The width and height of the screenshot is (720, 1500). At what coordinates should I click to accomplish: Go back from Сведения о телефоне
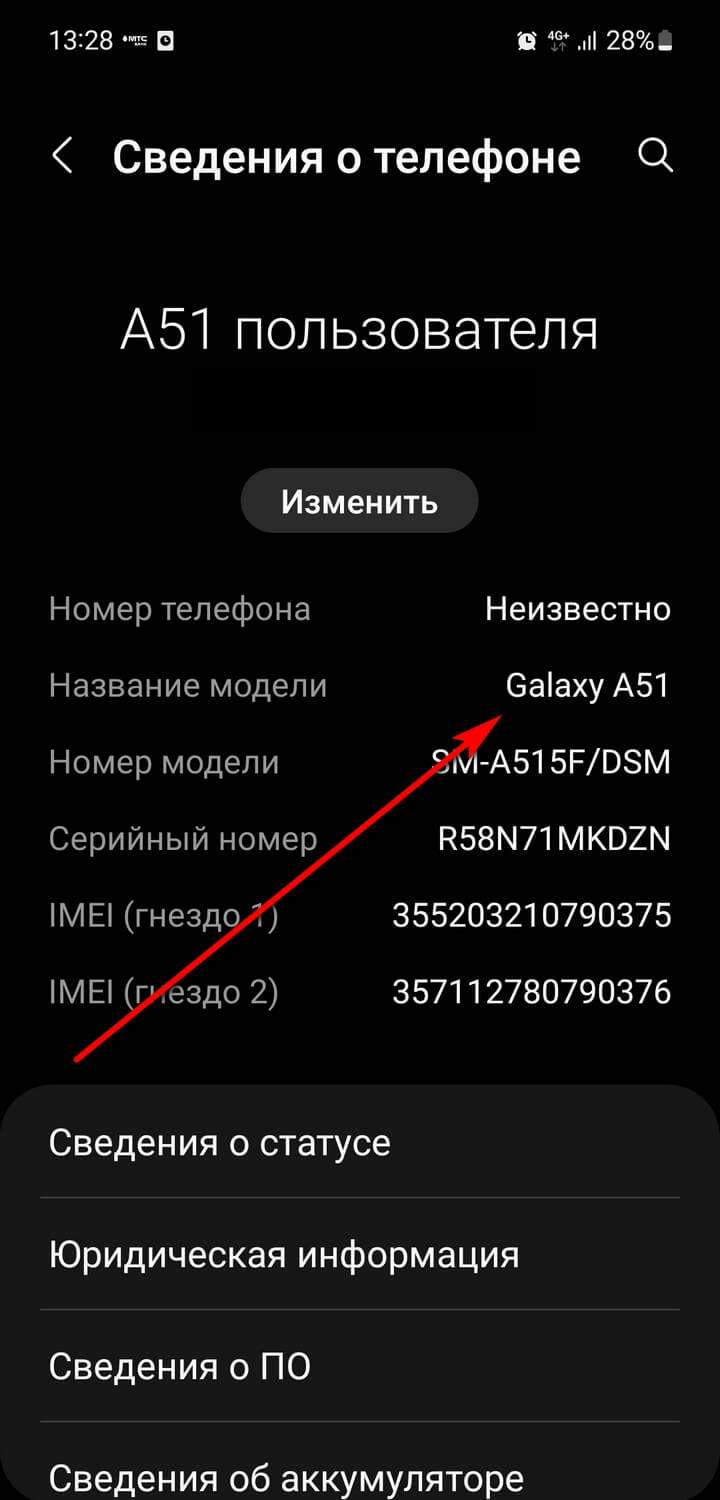click(63, 157)
